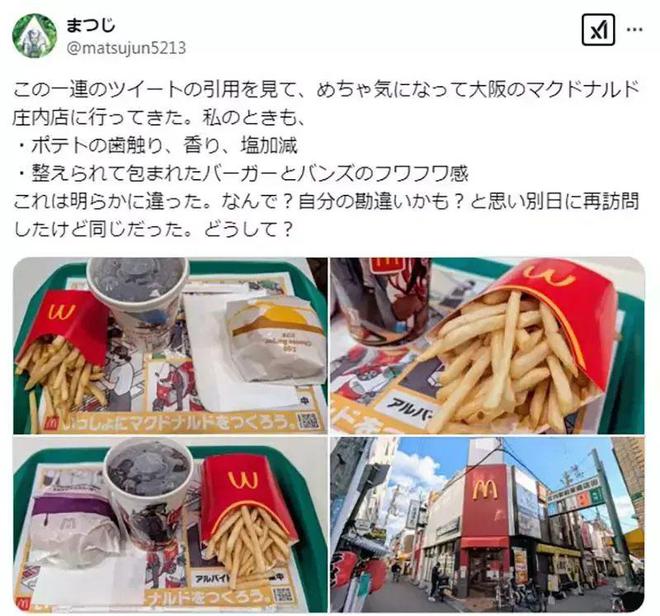Open the post's overflow menu
Screen dimensions: 660x616
[633, 30]
